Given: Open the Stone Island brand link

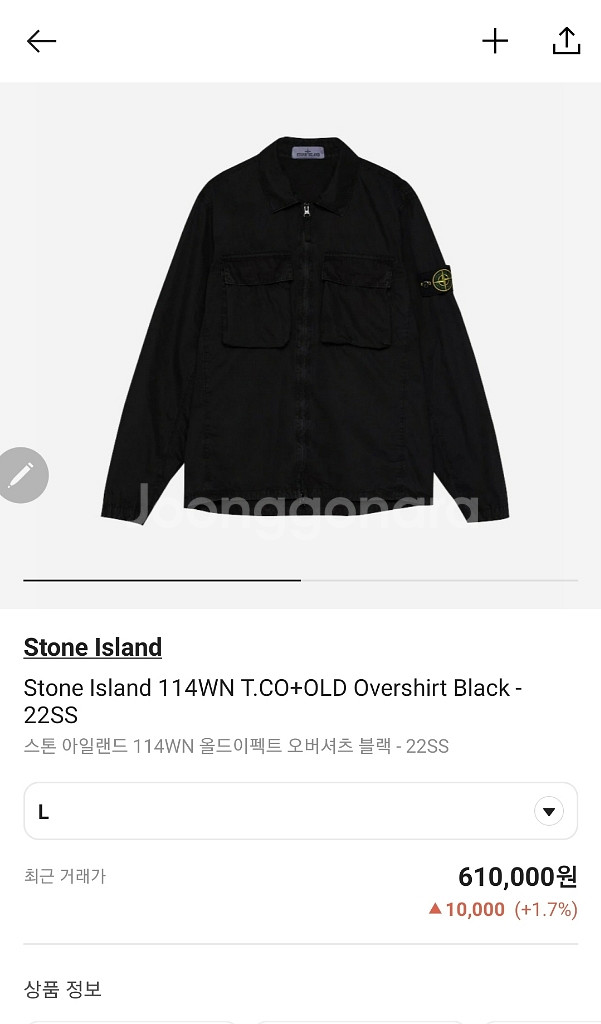Looking at the screenshot, I should (x=93, y=647).
